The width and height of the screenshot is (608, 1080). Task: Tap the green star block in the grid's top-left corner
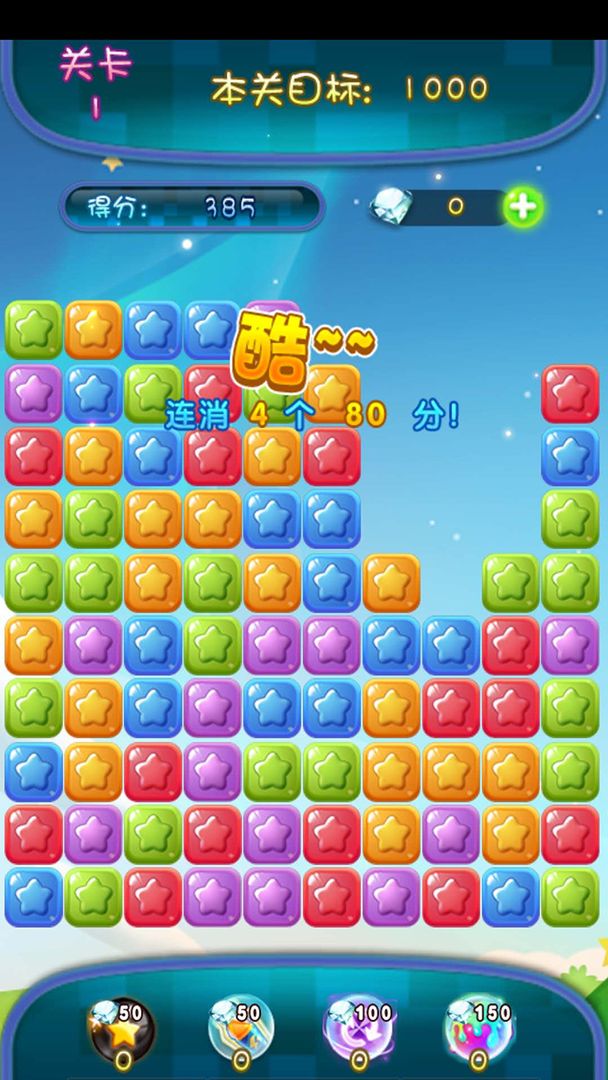click(x=33, y=330)
